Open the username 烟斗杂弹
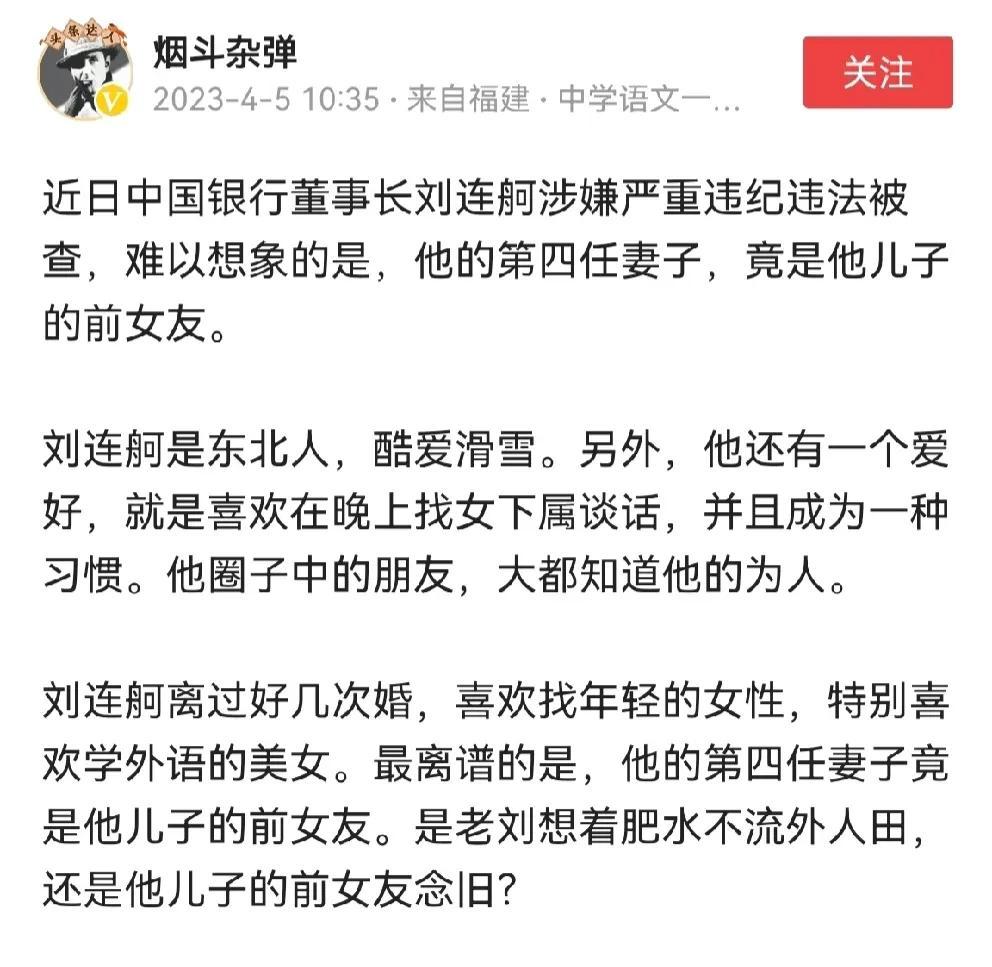Viewport: 992px width, 967px height. (x=225, y=52)
